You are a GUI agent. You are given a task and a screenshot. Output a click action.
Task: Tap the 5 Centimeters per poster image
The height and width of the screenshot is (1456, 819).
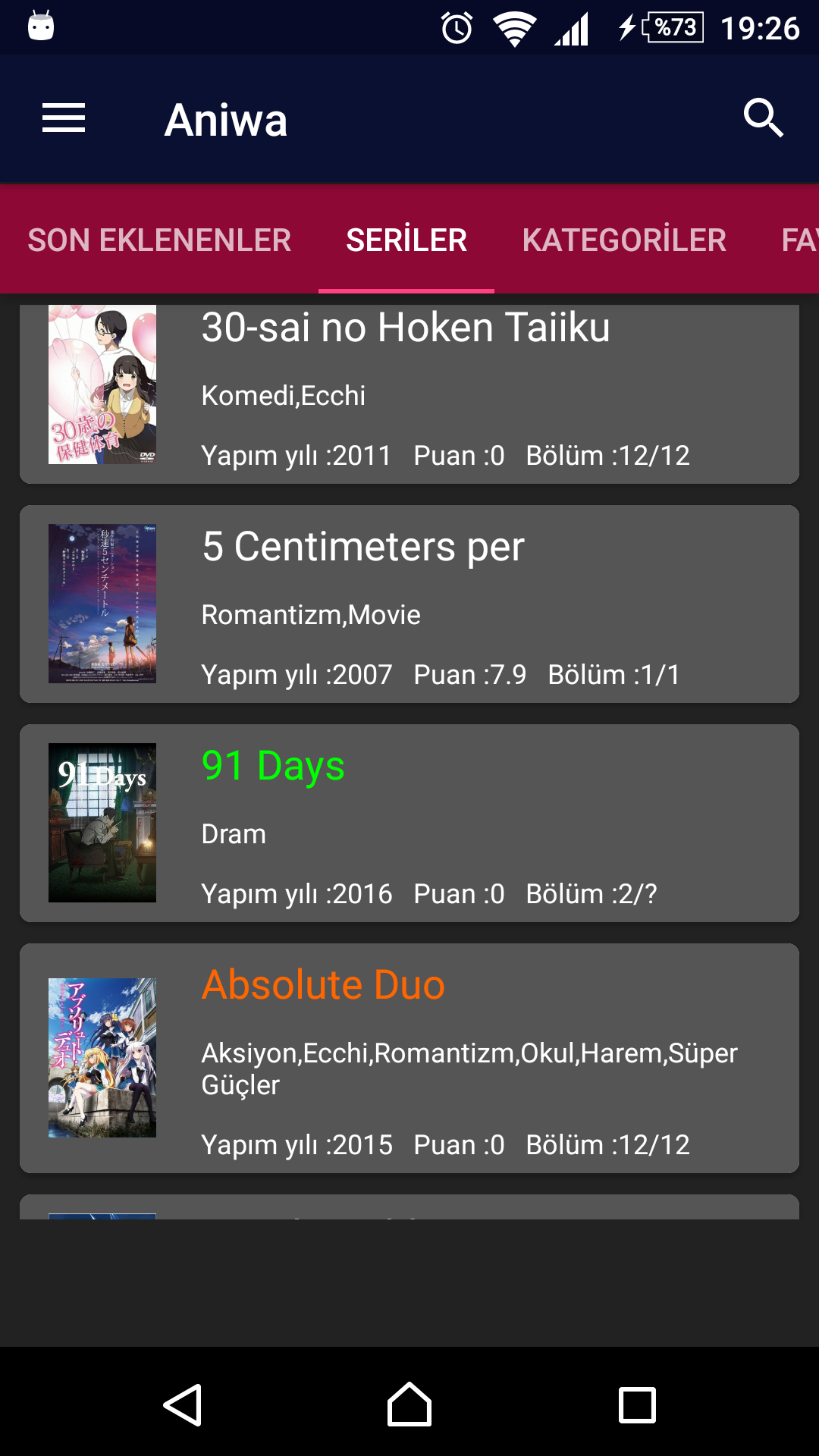click(102, 603)
